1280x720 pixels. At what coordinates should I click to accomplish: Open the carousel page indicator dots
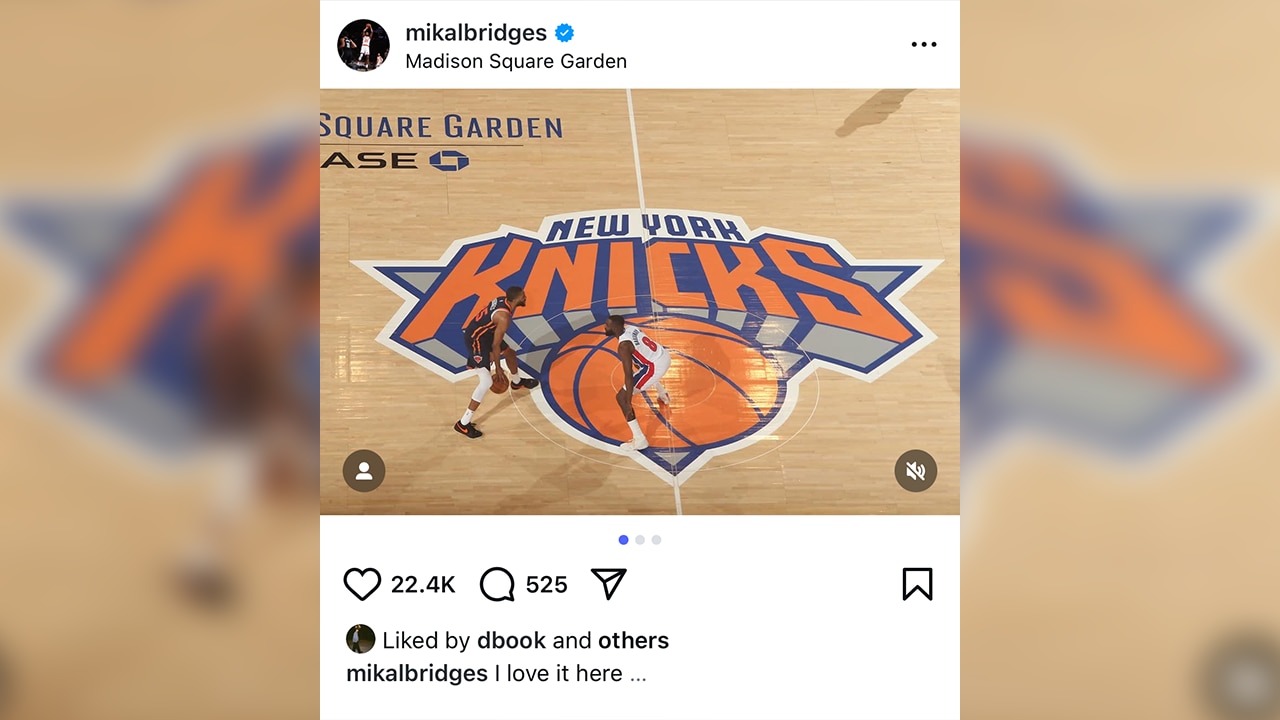coord(640,540)
